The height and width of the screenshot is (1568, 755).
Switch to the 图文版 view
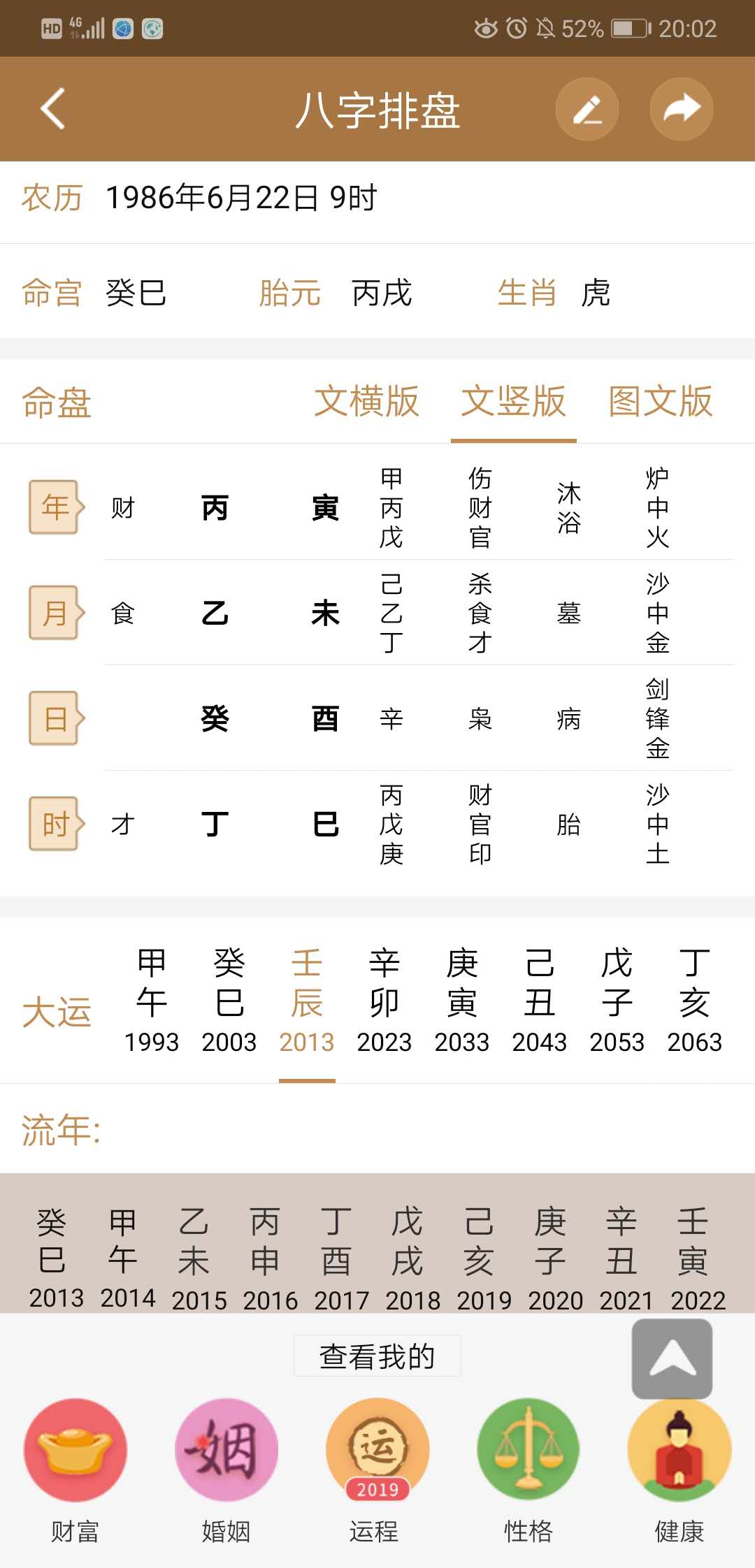tap(661, 402)
